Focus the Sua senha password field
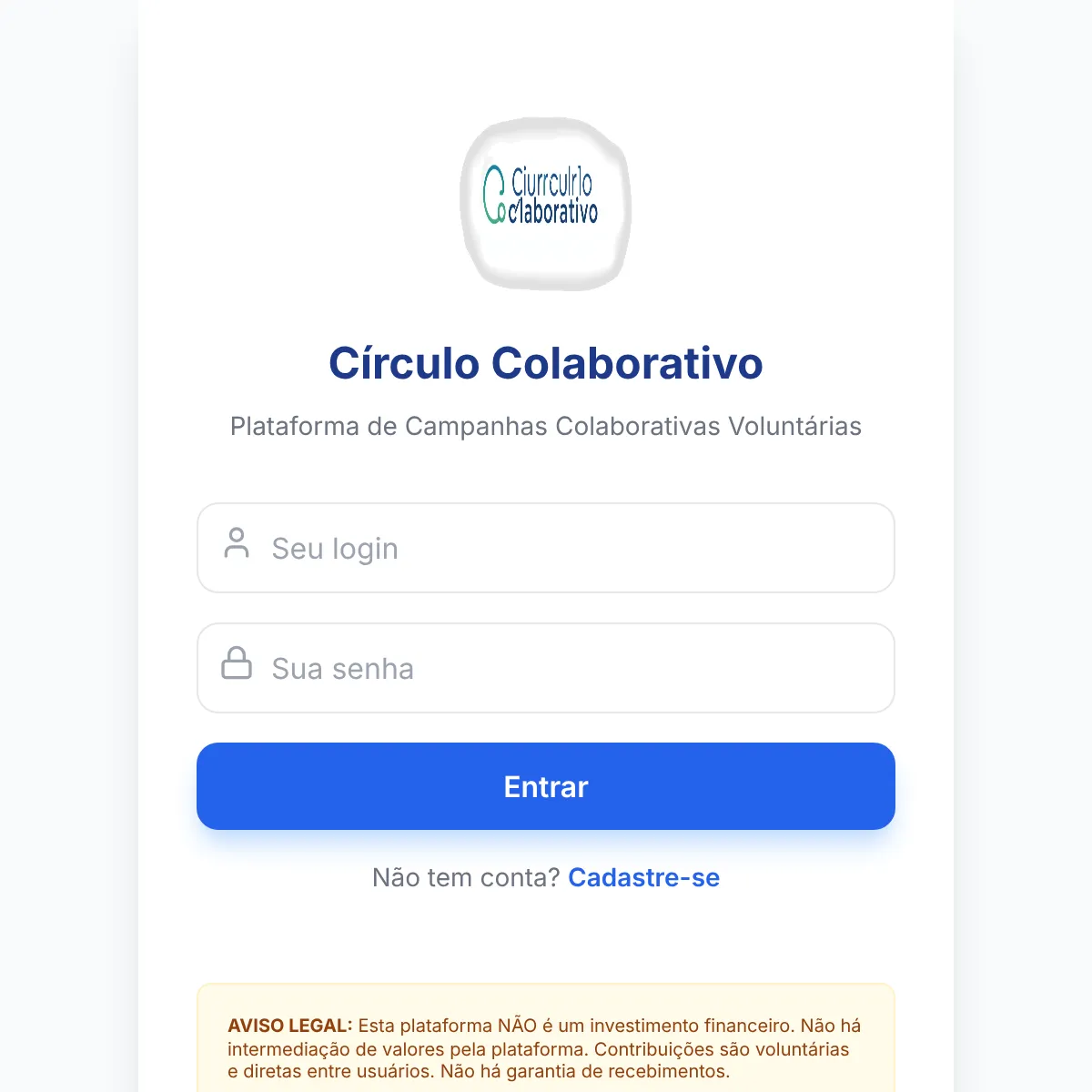 click(546, 668)
